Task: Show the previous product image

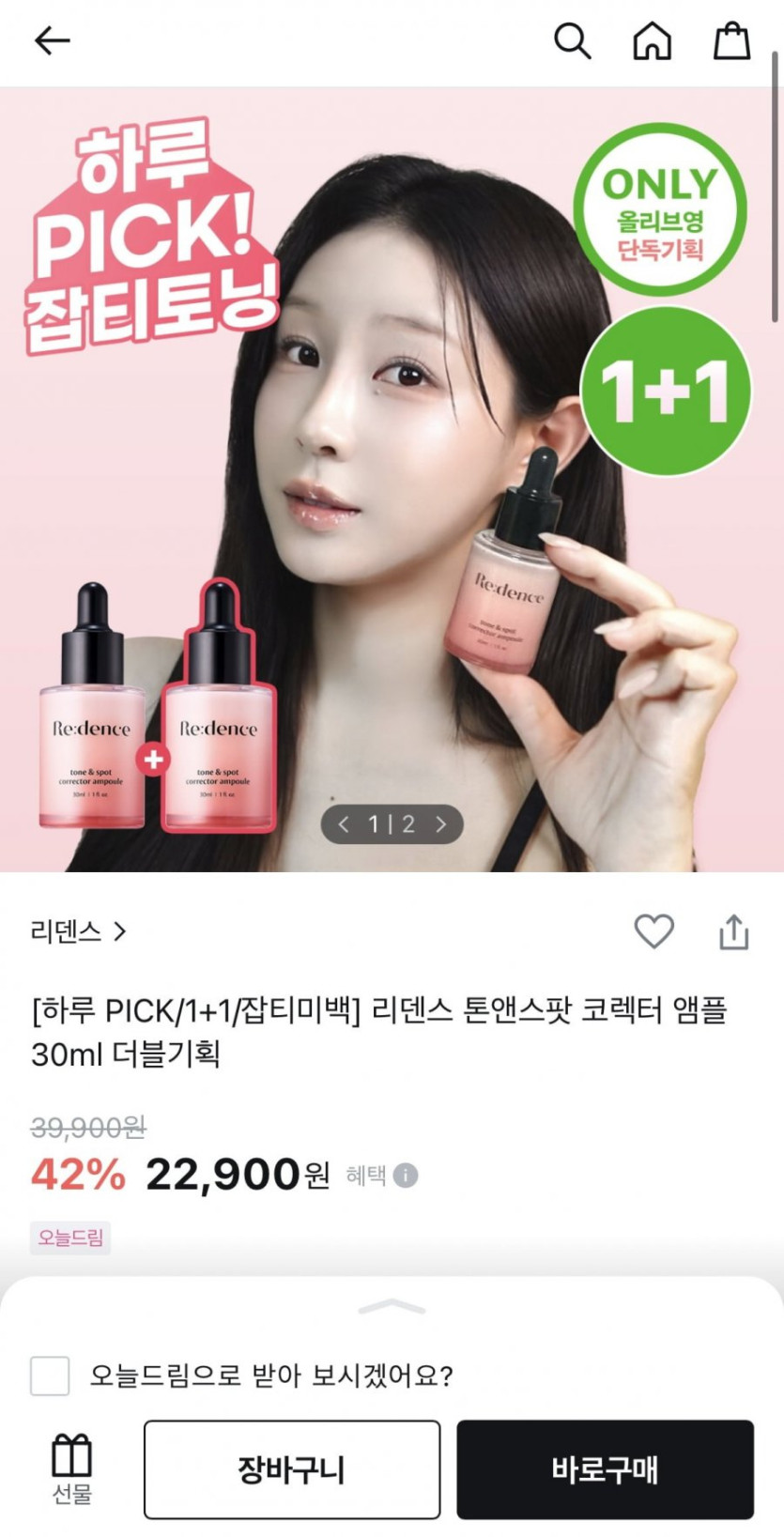Action: coord(344,824)
